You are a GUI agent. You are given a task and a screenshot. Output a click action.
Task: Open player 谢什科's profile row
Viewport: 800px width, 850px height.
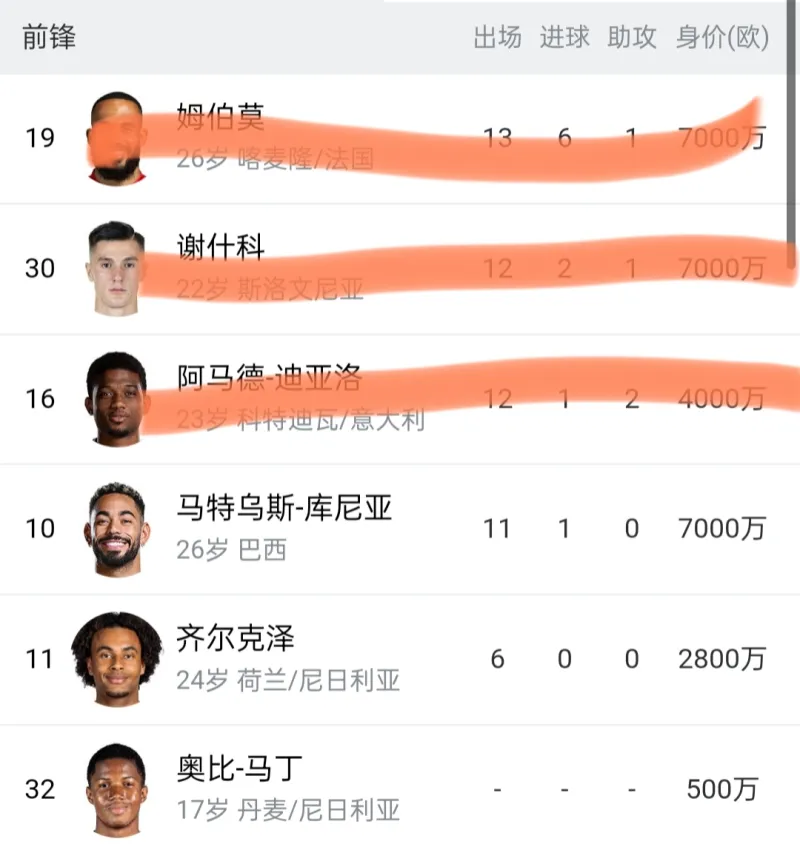[x=400, y=268]
